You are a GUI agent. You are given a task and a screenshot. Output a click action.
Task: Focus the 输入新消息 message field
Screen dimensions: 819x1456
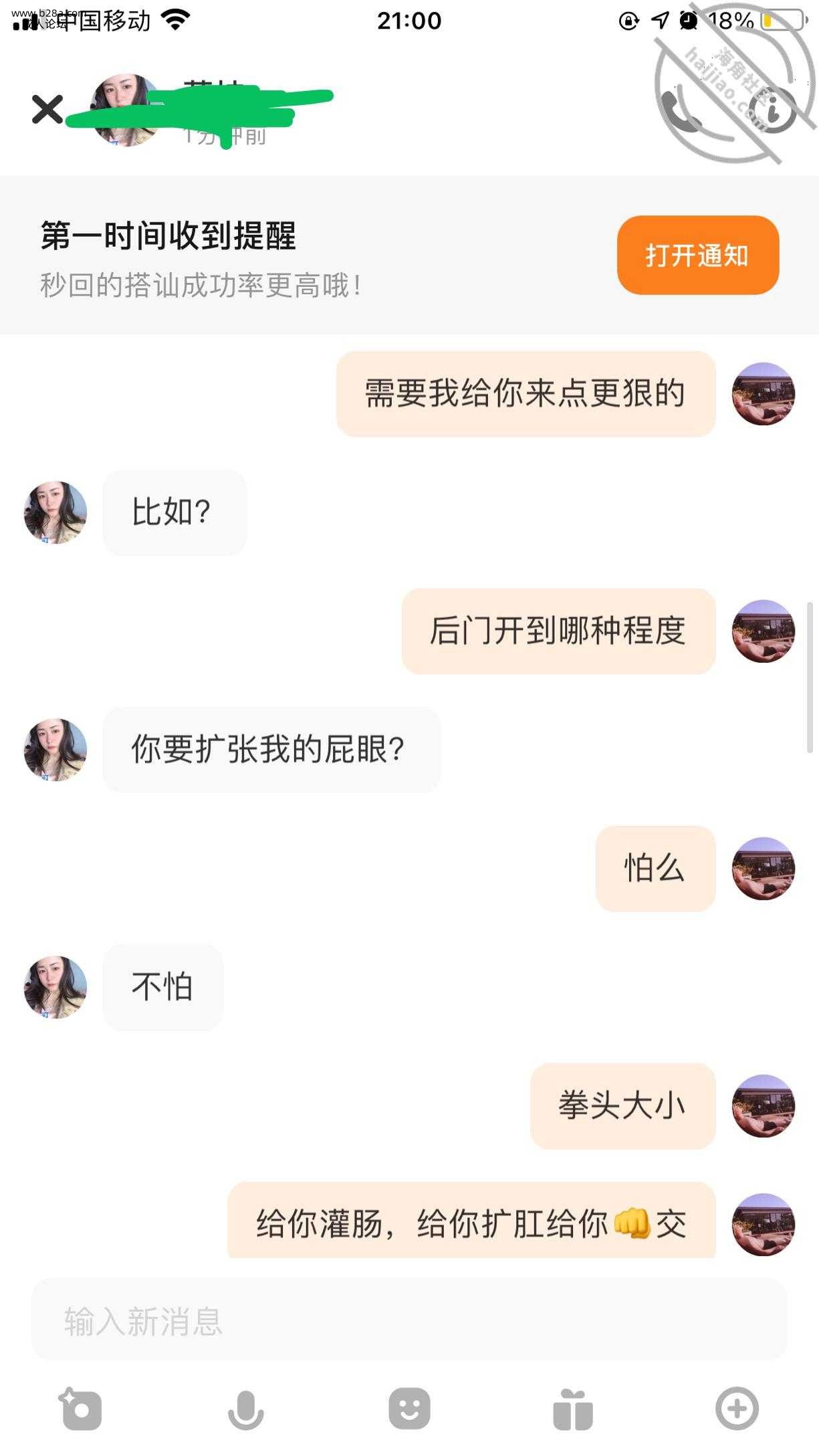[408, 1321]
